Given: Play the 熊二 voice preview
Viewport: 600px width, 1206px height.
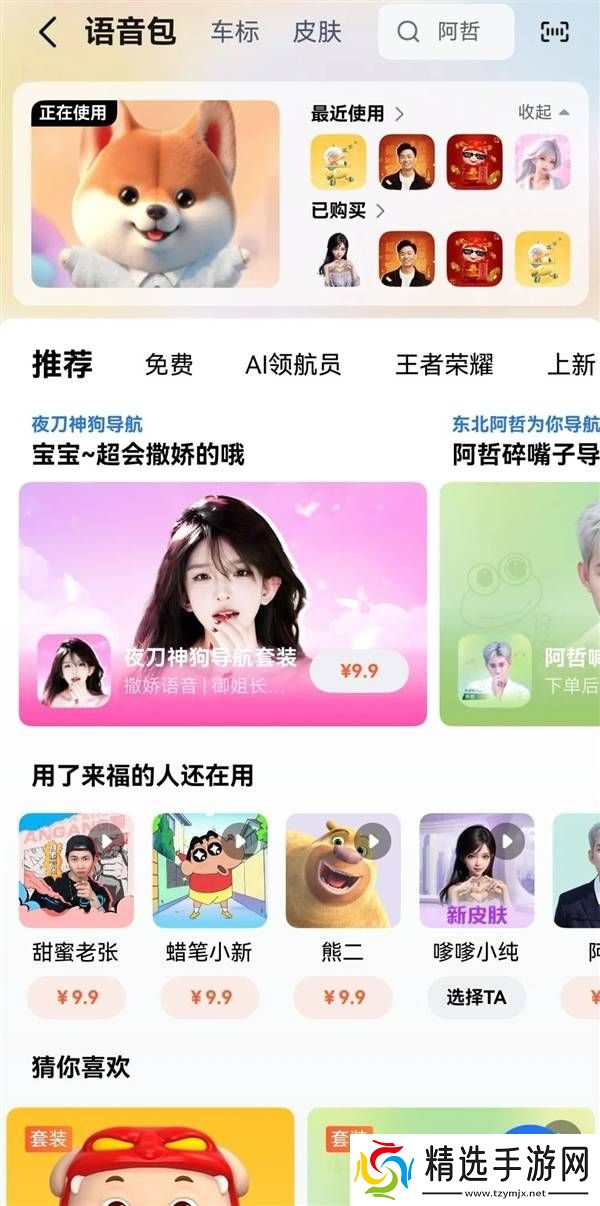Looking at the screenshot, I should (x=373, y=841).
